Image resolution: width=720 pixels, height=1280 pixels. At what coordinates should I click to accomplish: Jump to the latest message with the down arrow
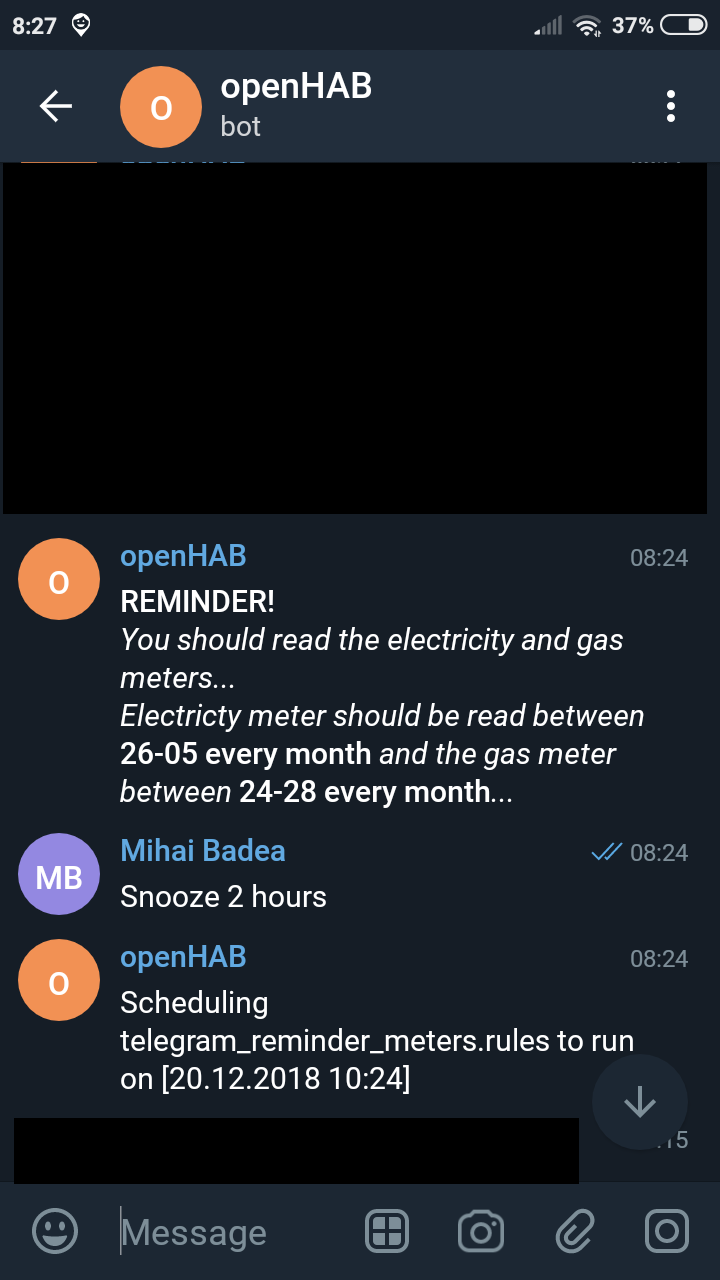coord(639,1102)
